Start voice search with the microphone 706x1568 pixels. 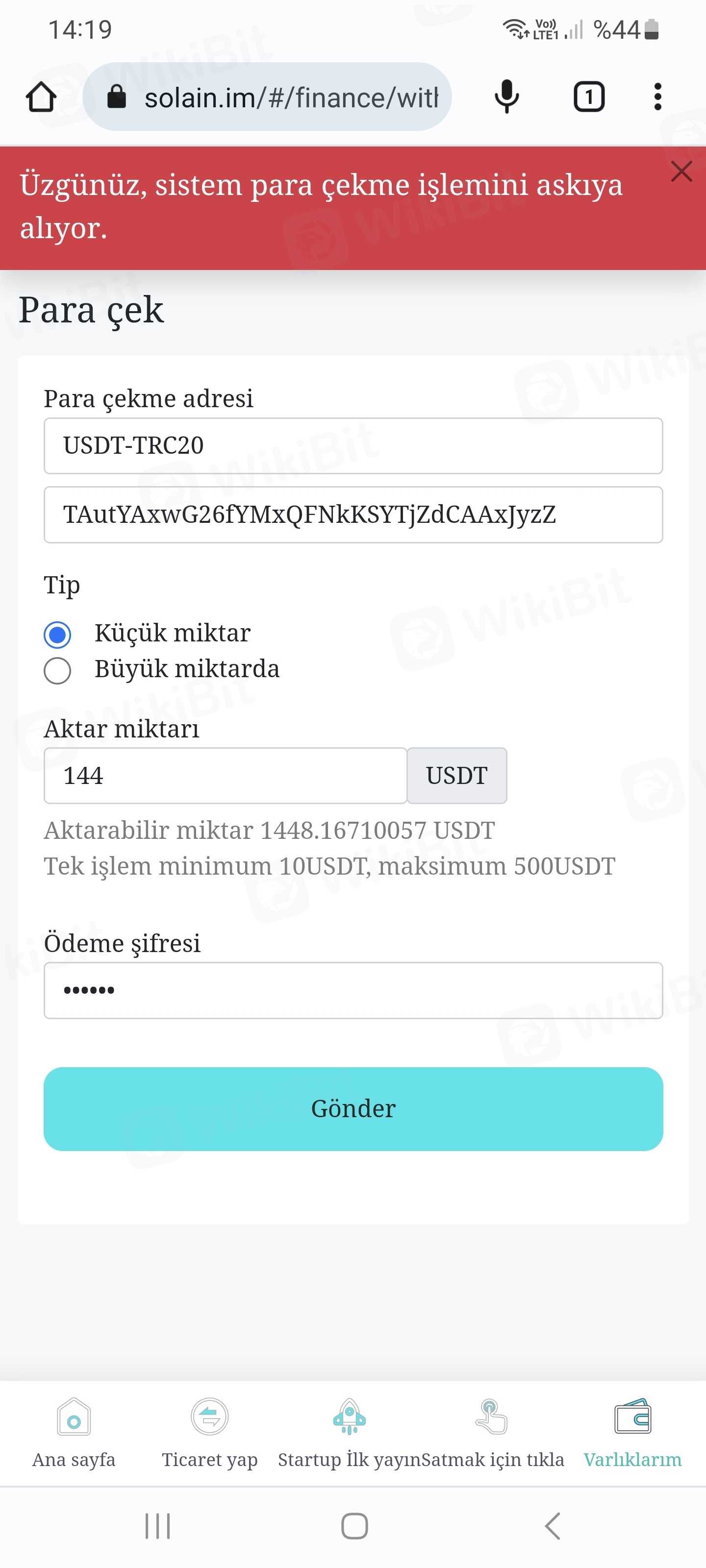tap(506, 97)
